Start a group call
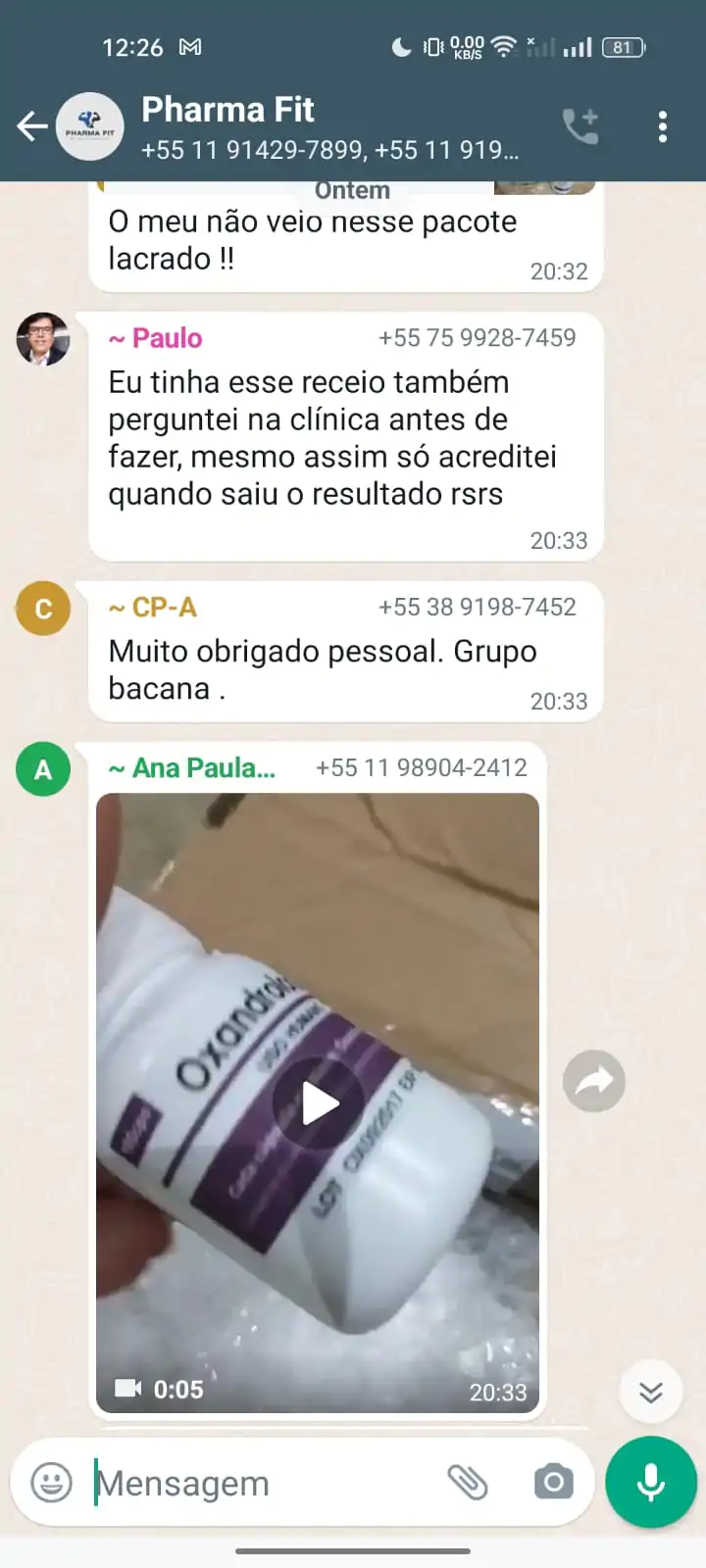706x1568 pixels. pos(580,126)
